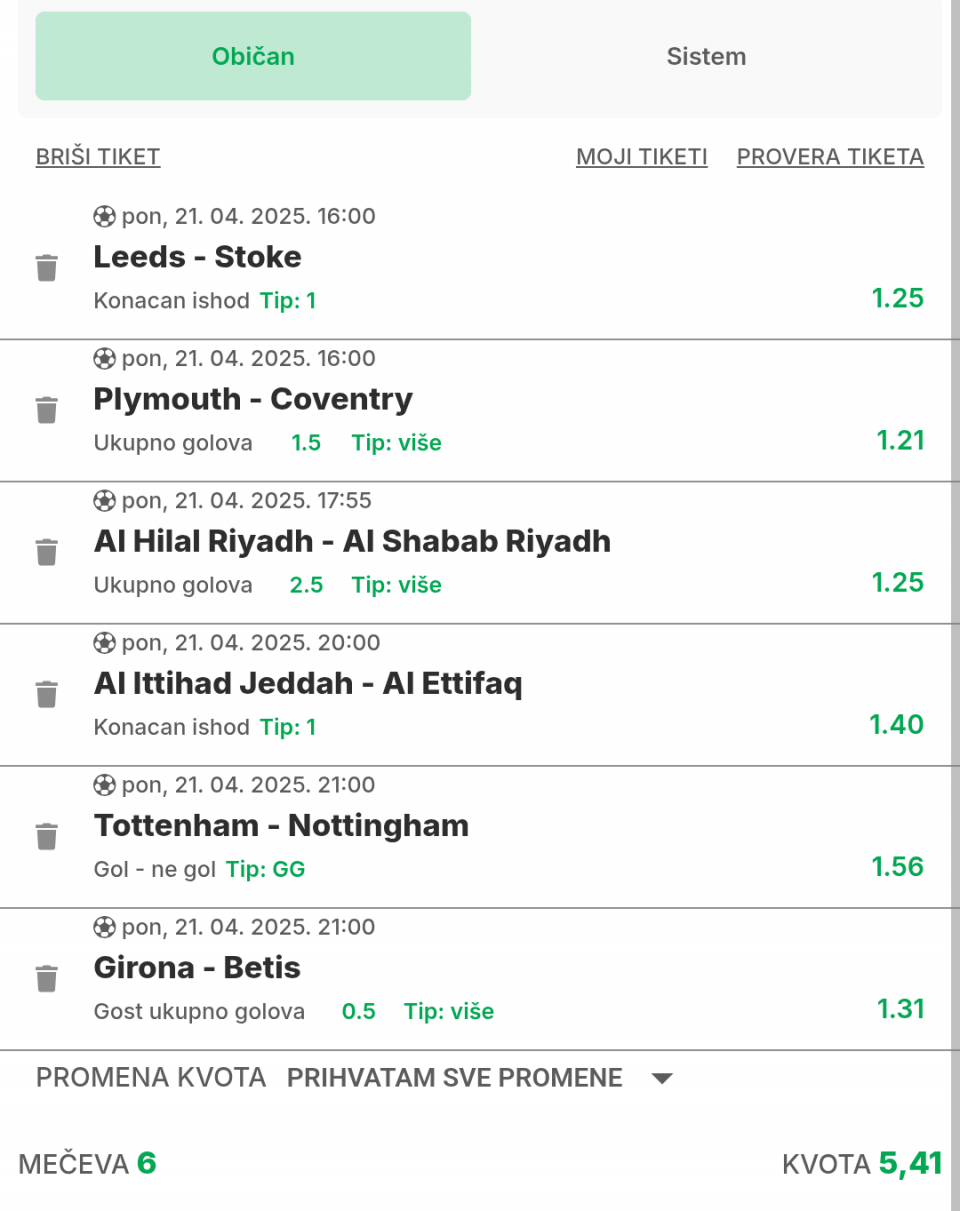960x1211 pixels.
Task: Delete the Plymouth - Coventry selection
Action: [47, 410]
